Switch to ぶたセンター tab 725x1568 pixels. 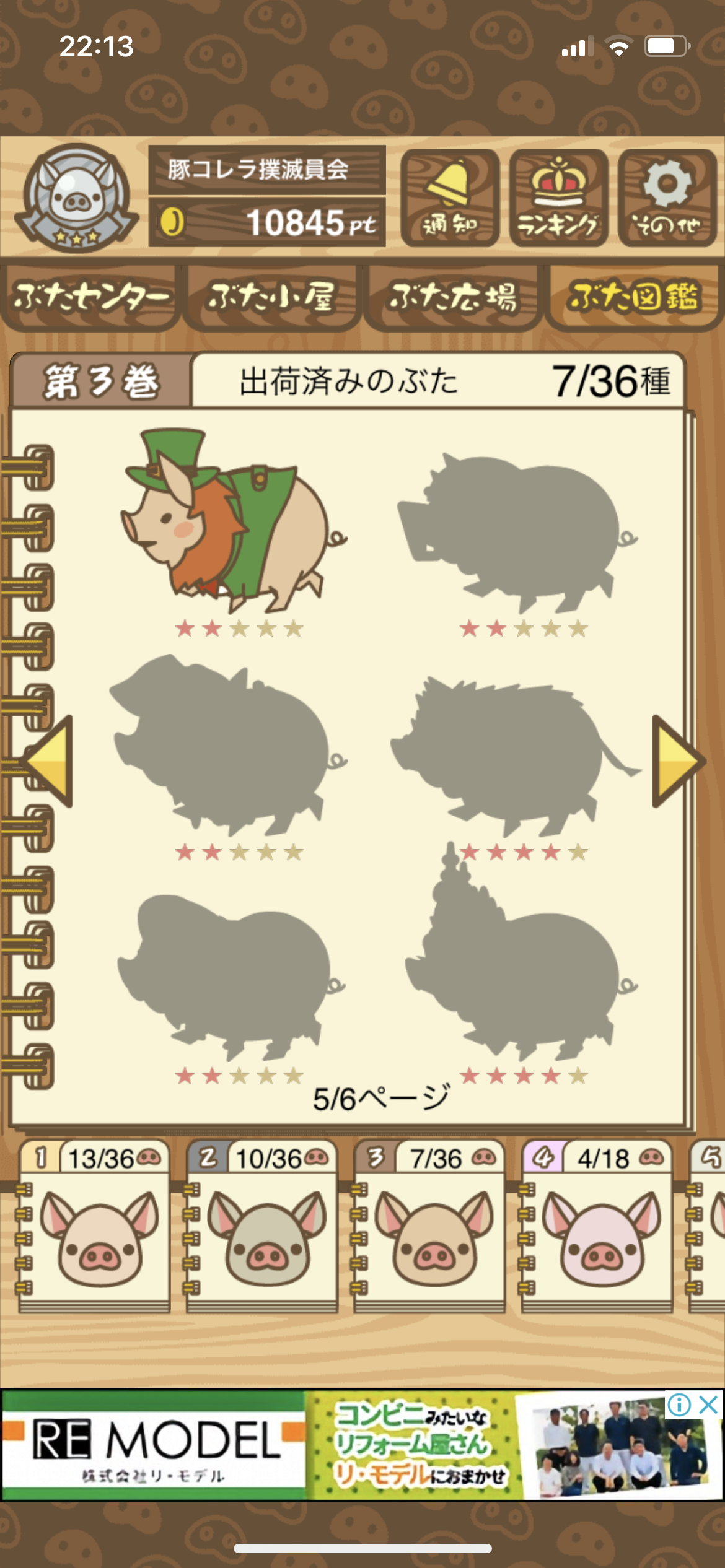[90, 298]
